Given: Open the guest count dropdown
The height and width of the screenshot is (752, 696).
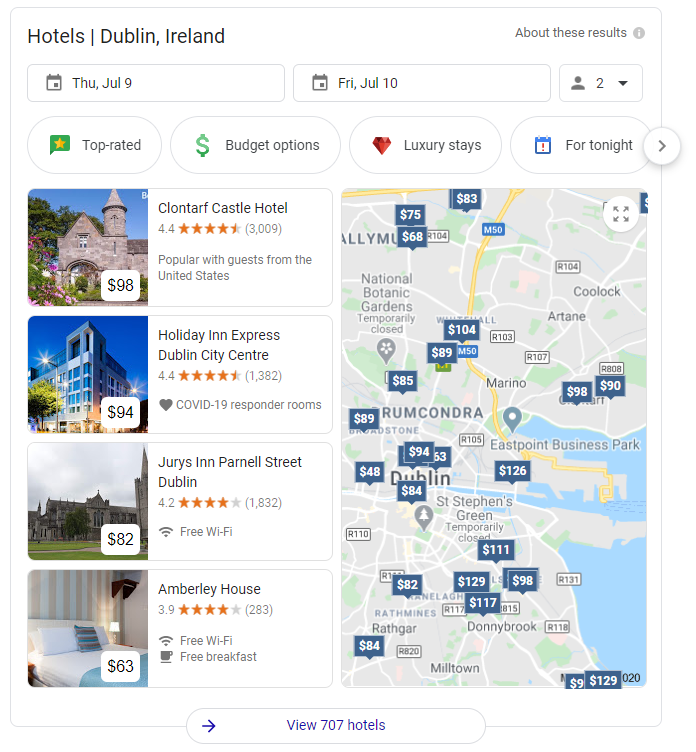Looking at the screenshot, I should pyautogui.click(x=600, y=83).
